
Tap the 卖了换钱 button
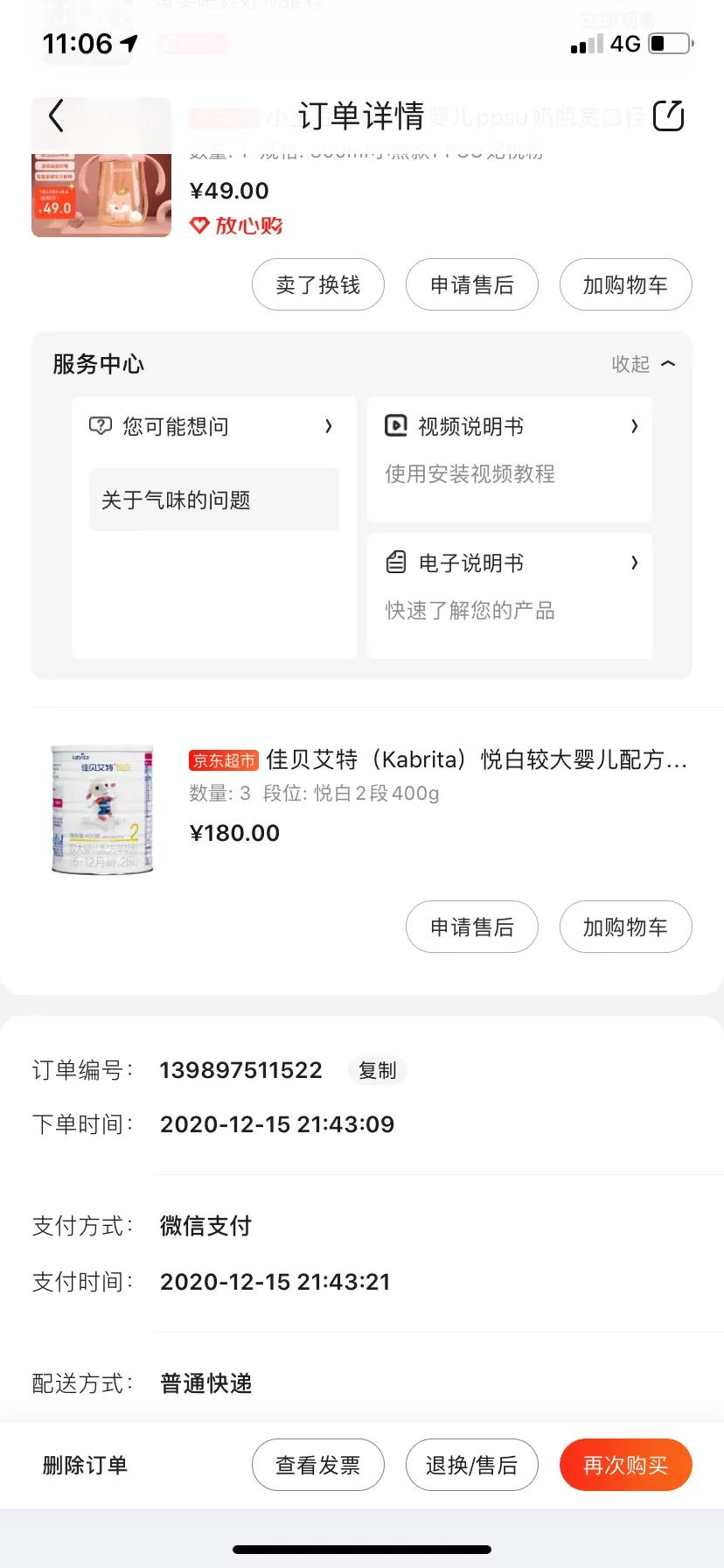tap(318, 284)
